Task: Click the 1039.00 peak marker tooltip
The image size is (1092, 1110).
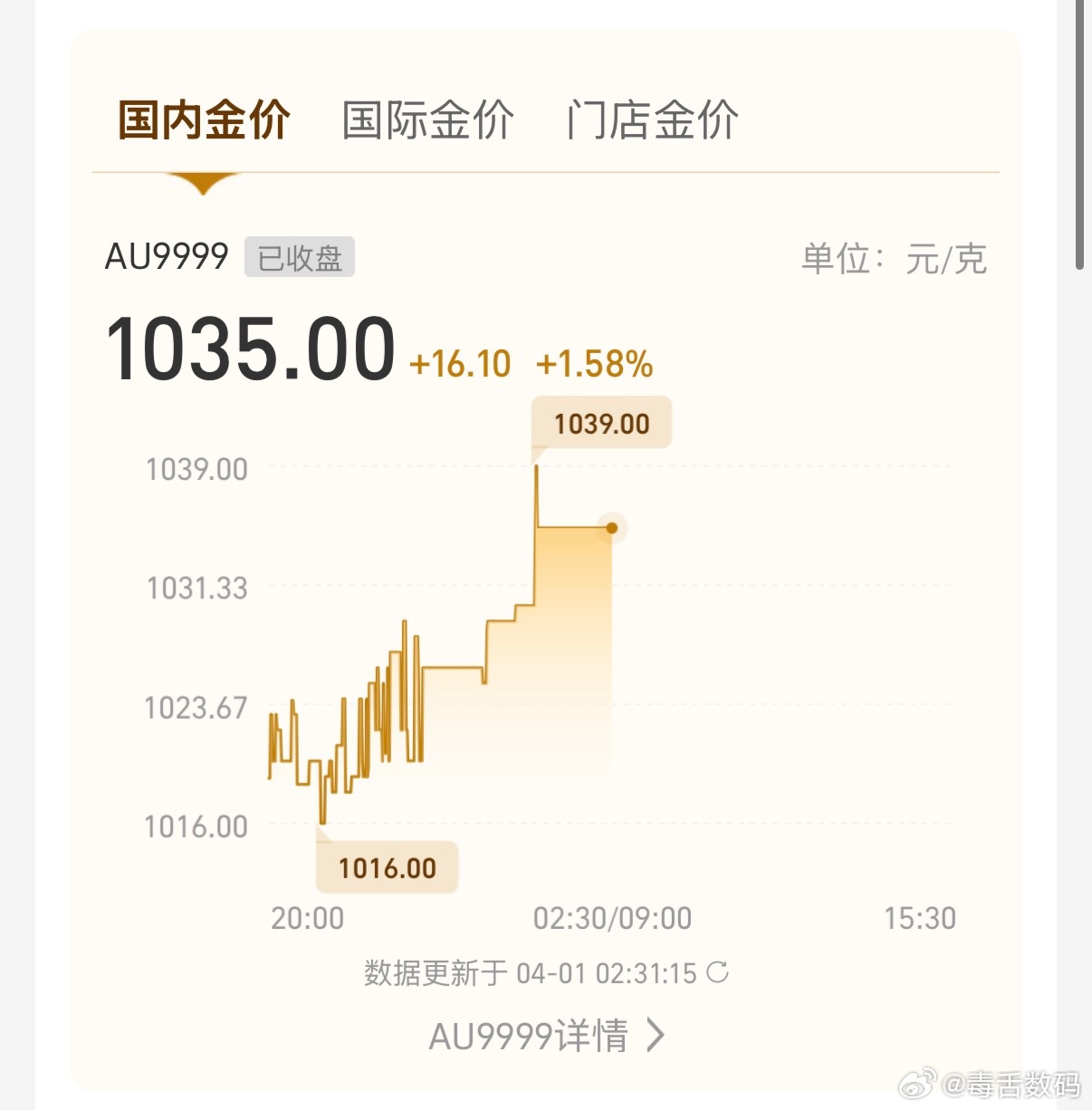Action: coord(601,422)
